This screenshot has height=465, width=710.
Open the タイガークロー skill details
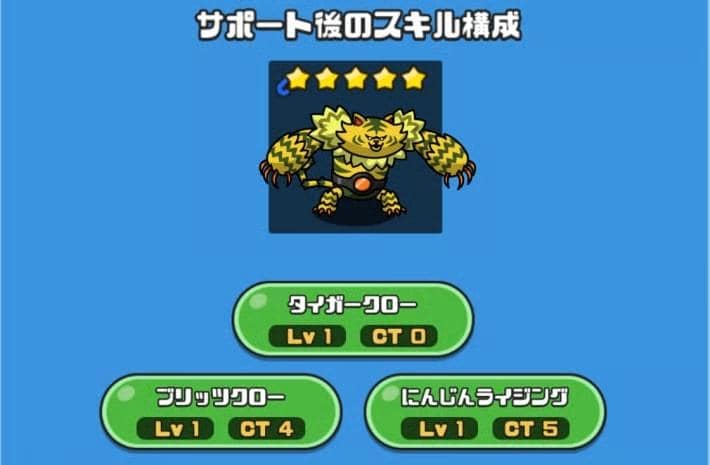352,319
